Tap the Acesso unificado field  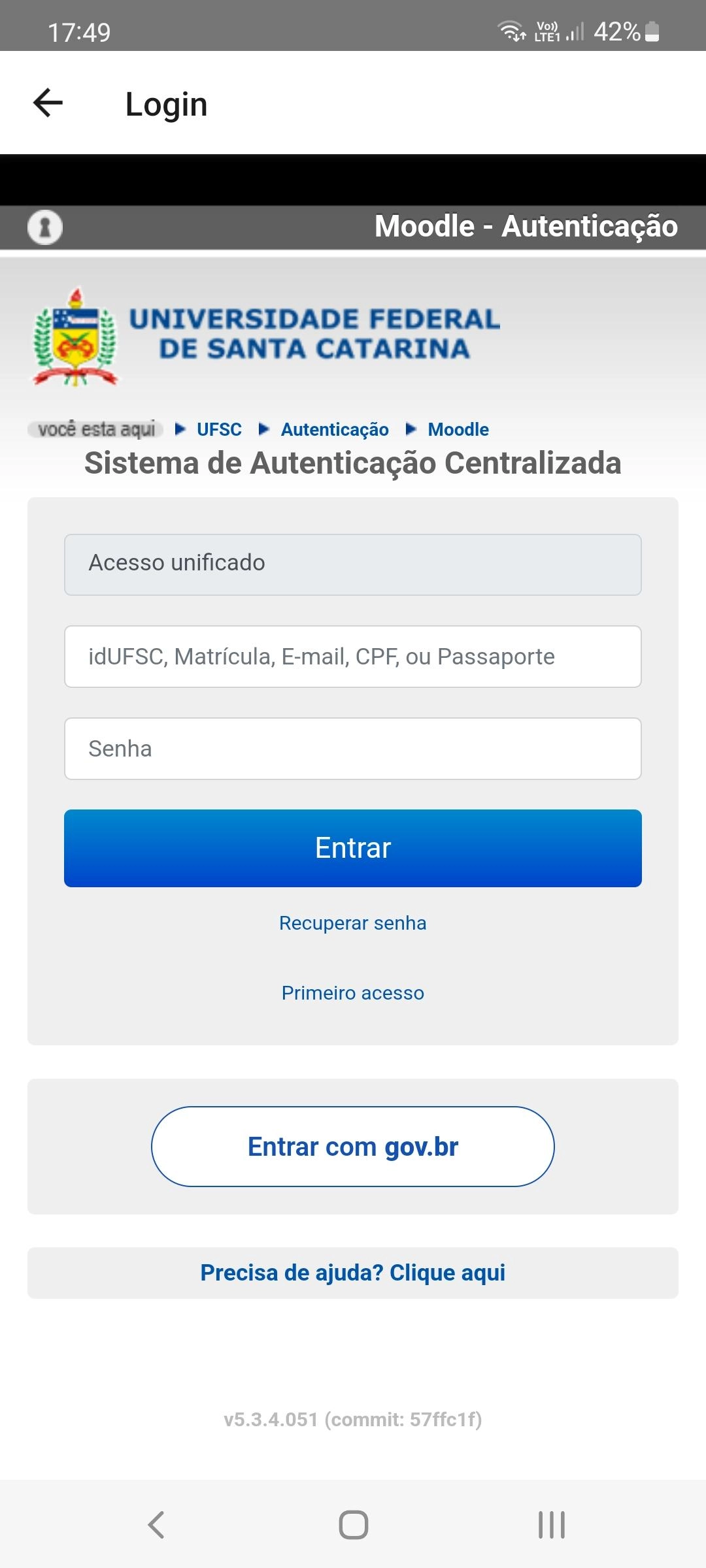pos(353,564)
